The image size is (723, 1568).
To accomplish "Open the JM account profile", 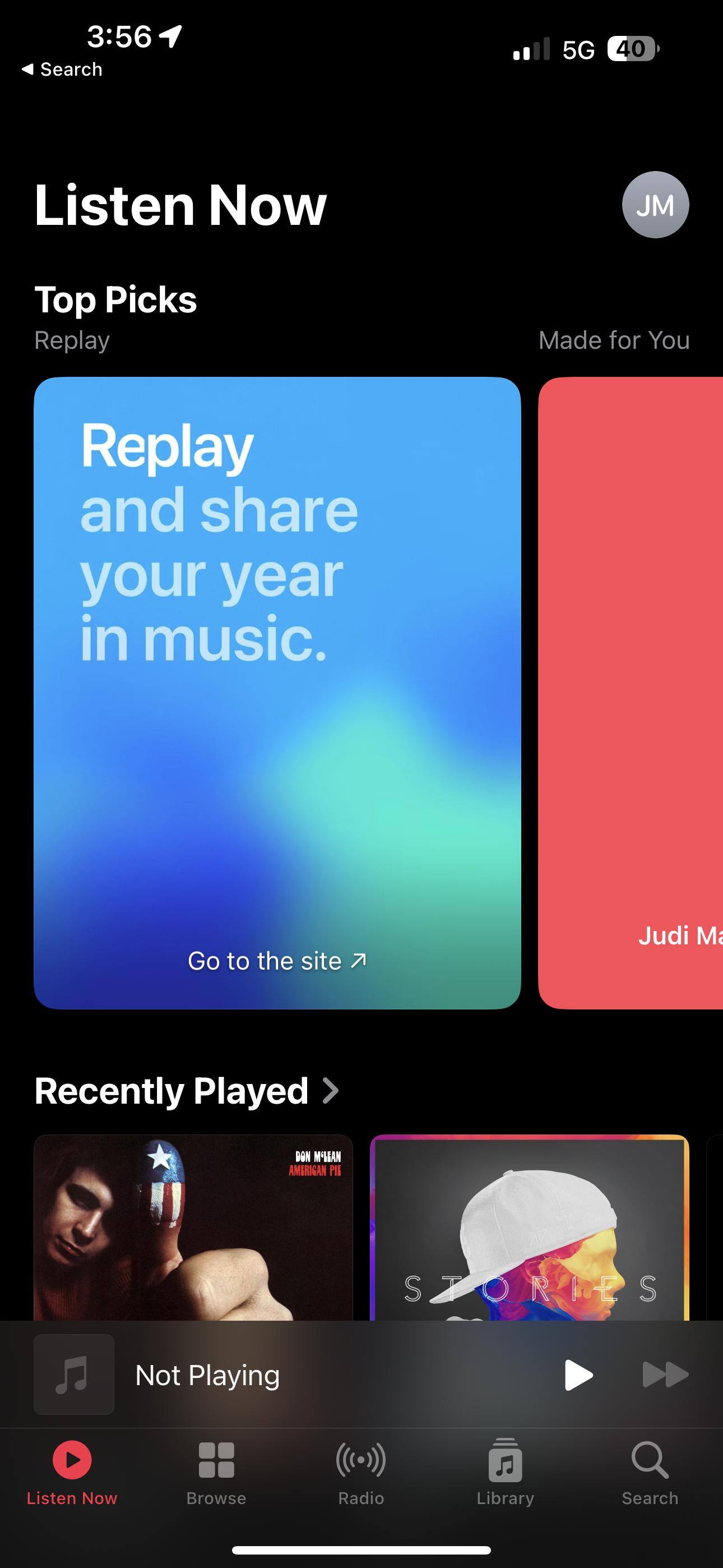I will point(655,205).
